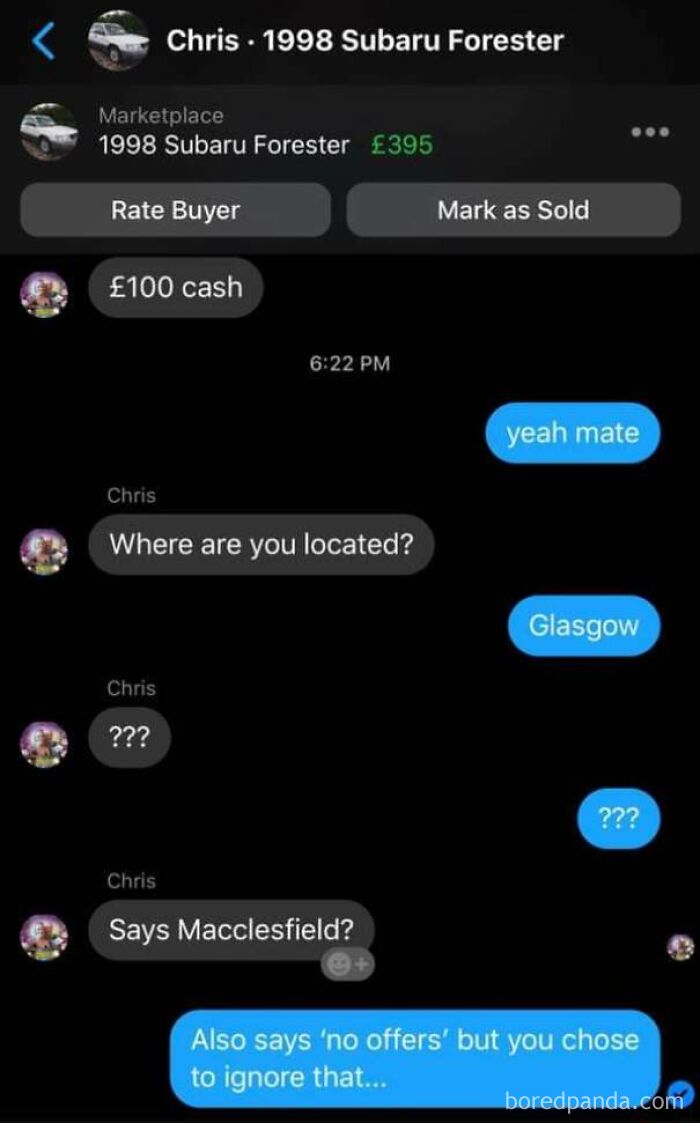Open the listing's three-dot options menu

[x=649, y=132]
